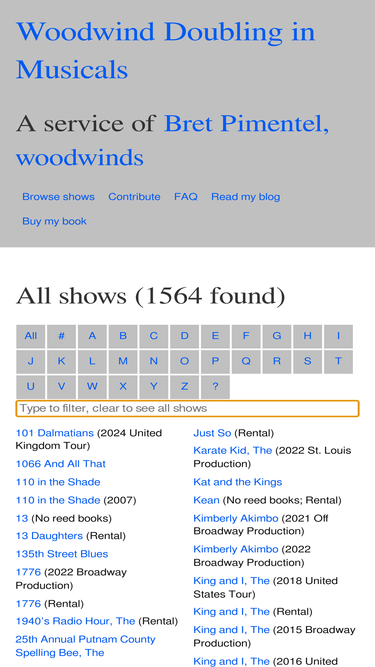Screen dimensions: 375x667
Task: Focus the Type to filter text field
Action: (188, 408)
